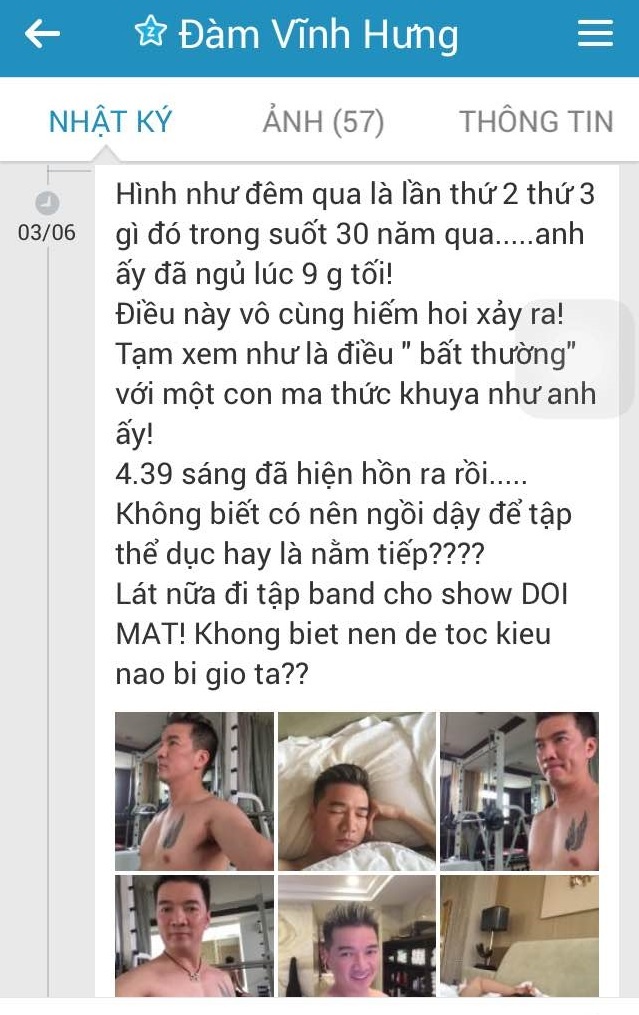Open the hamburger menu
Screen dimensions: 639x1015
click(x=595, y=35)
